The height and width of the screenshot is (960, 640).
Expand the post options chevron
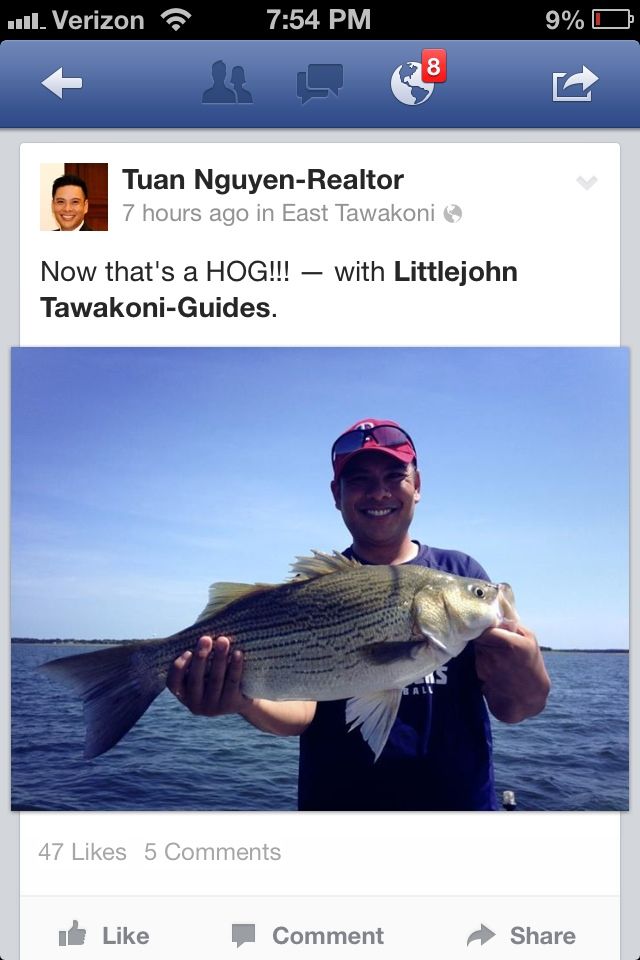click(x=587, y=182)
